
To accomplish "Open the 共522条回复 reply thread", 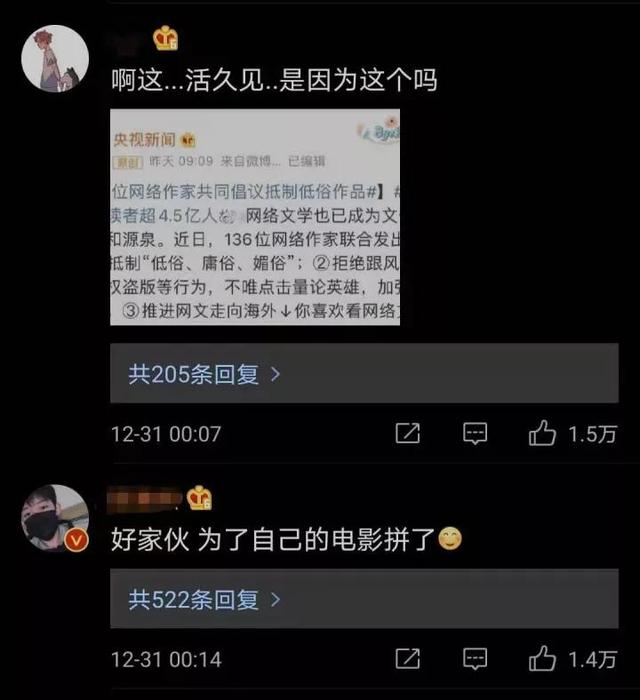I will coord(205,600).
